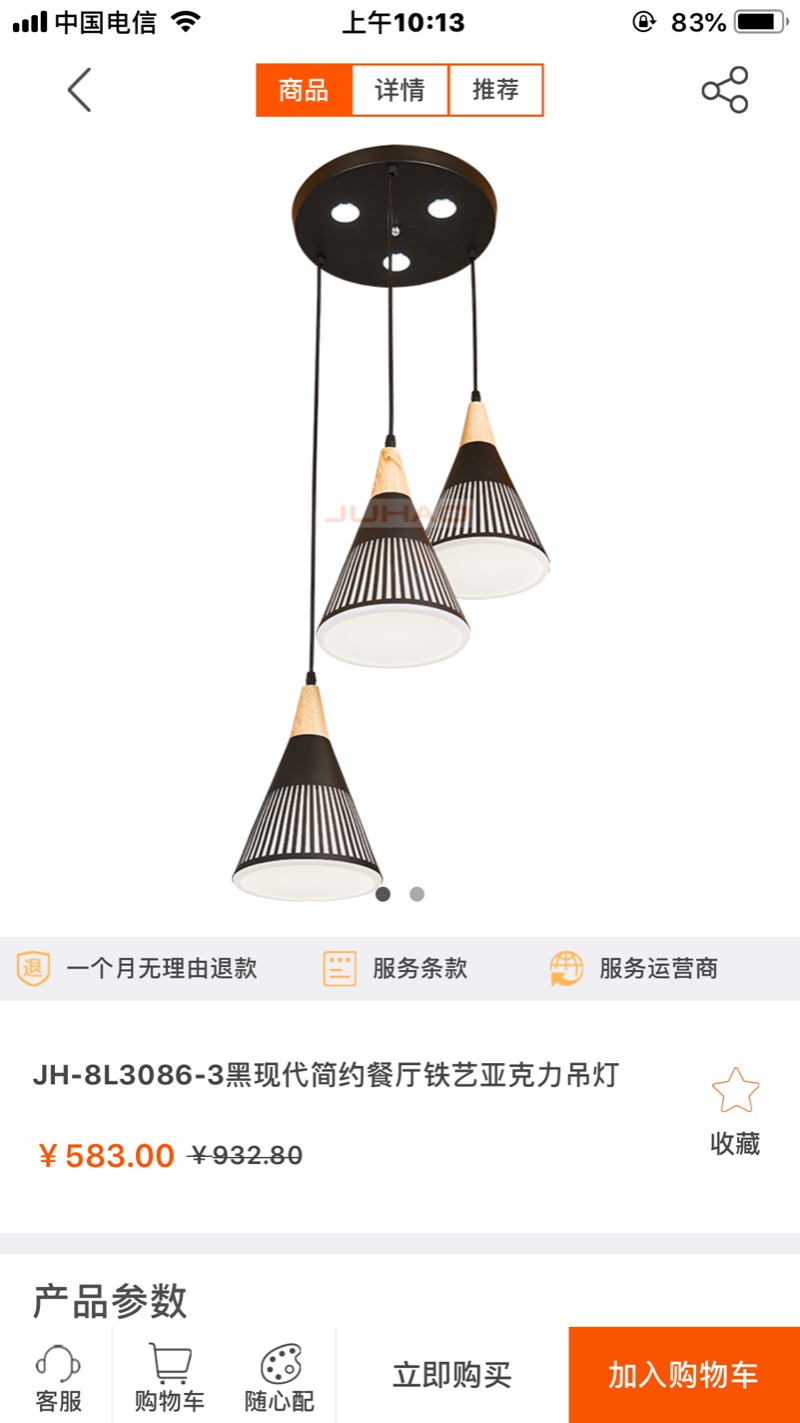Switch to the 推荐 tab

pyautogui.click(x=496, y=90)
